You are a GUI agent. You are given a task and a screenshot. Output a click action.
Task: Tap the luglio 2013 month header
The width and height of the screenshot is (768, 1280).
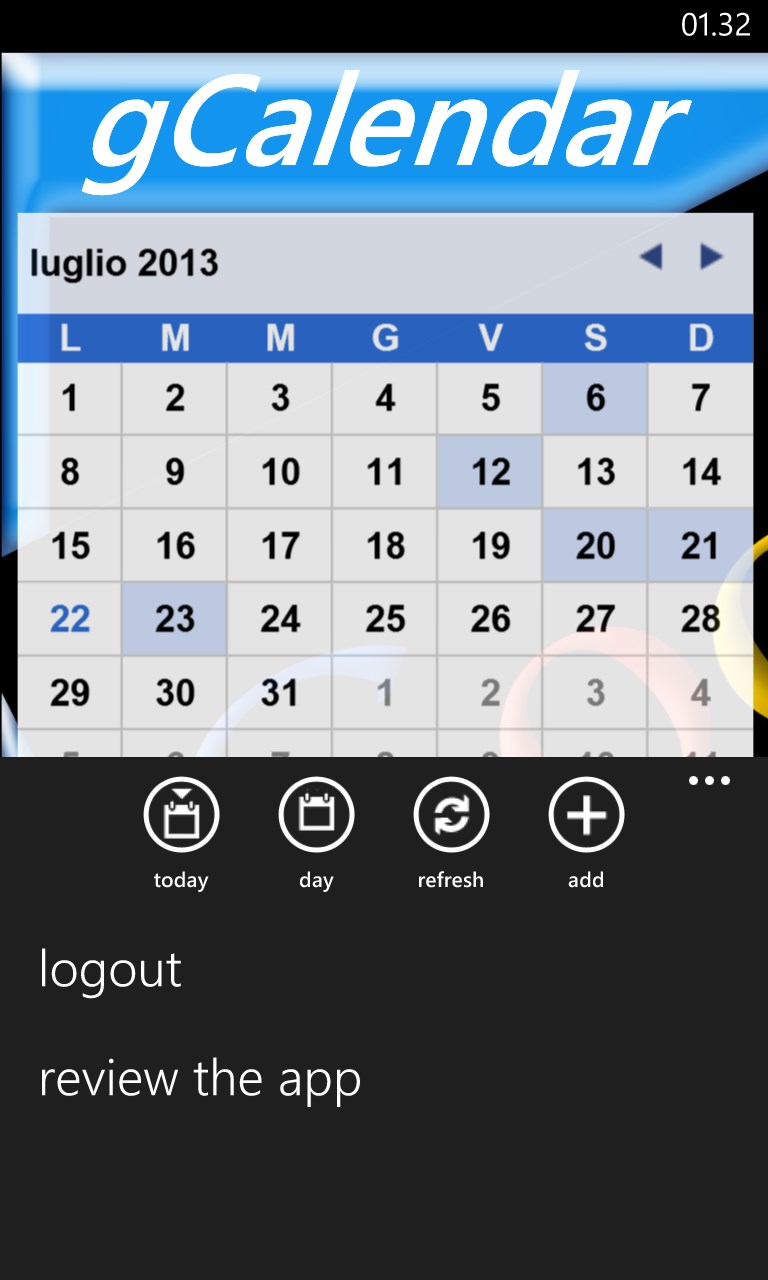coord(125,262)
